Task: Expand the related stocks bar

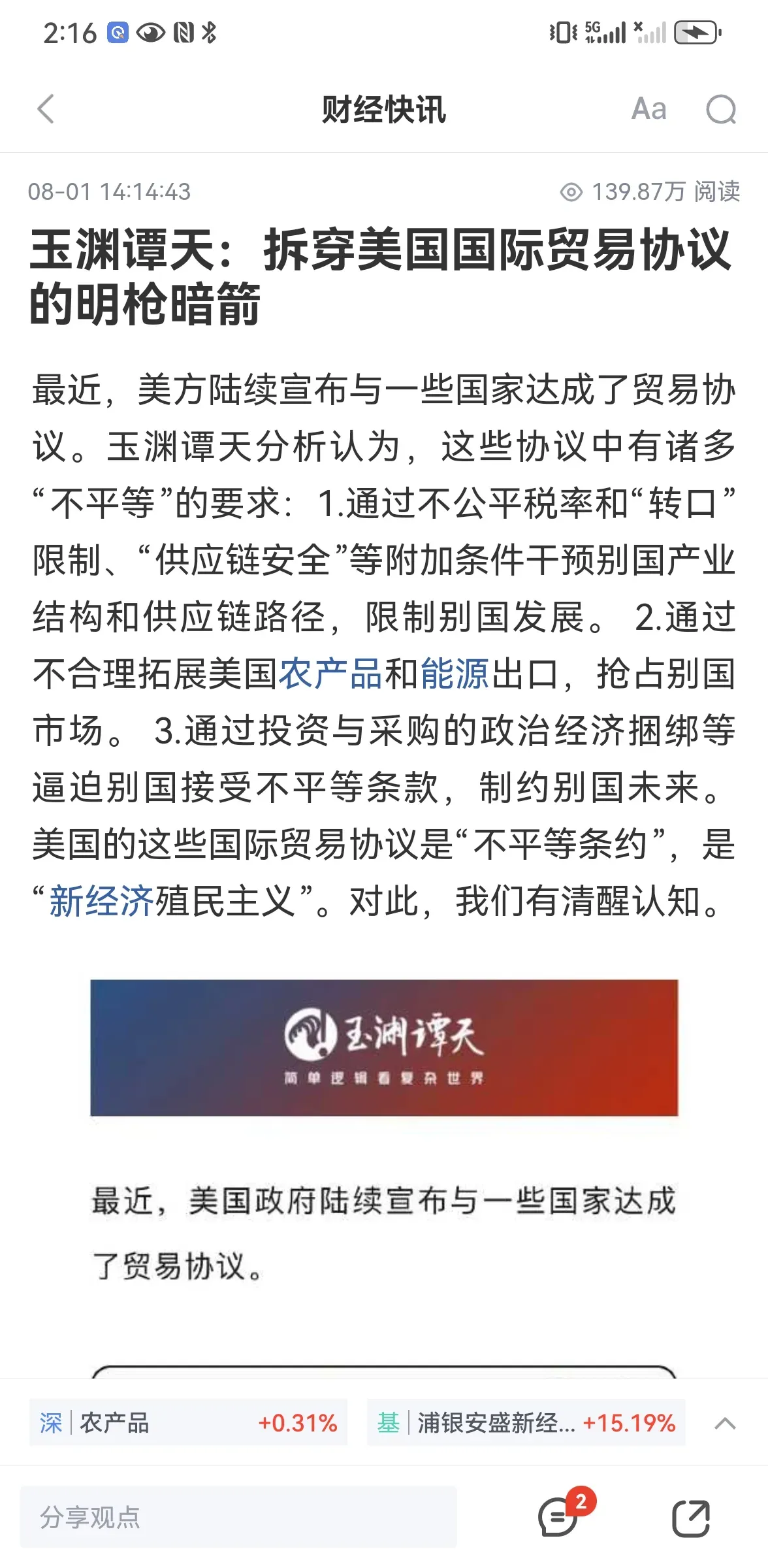Action: [x=725, y=1423]
